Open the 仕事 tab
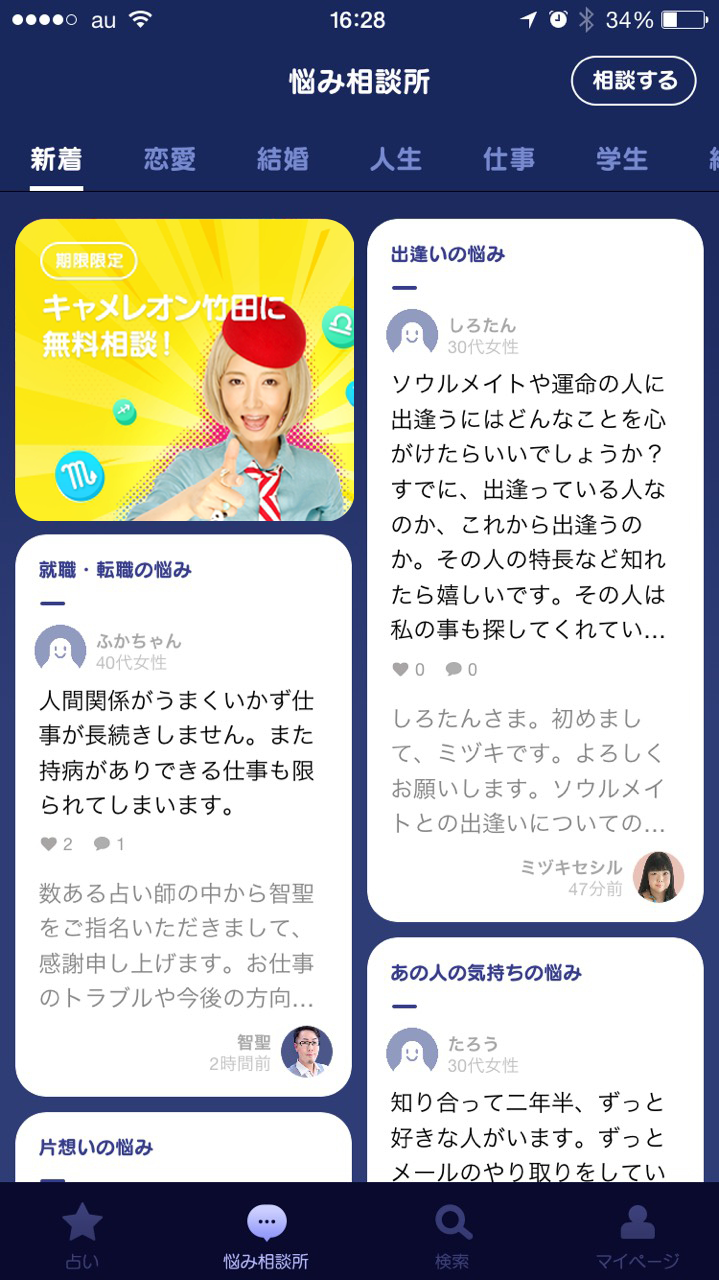719x1280 pixels. [509, 159]
